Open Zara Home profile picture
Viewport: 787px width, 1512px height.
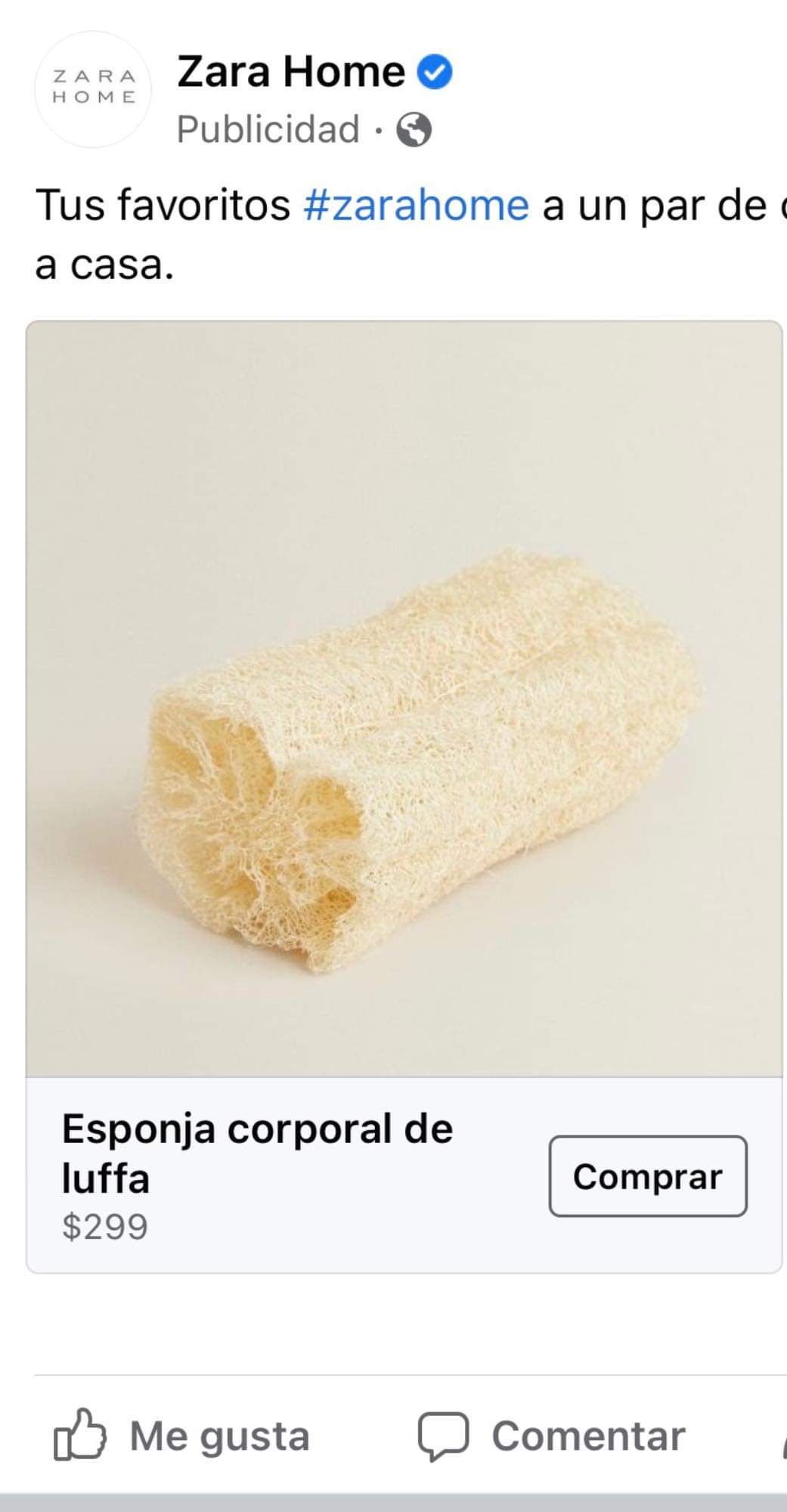click(x=93, y=88)
